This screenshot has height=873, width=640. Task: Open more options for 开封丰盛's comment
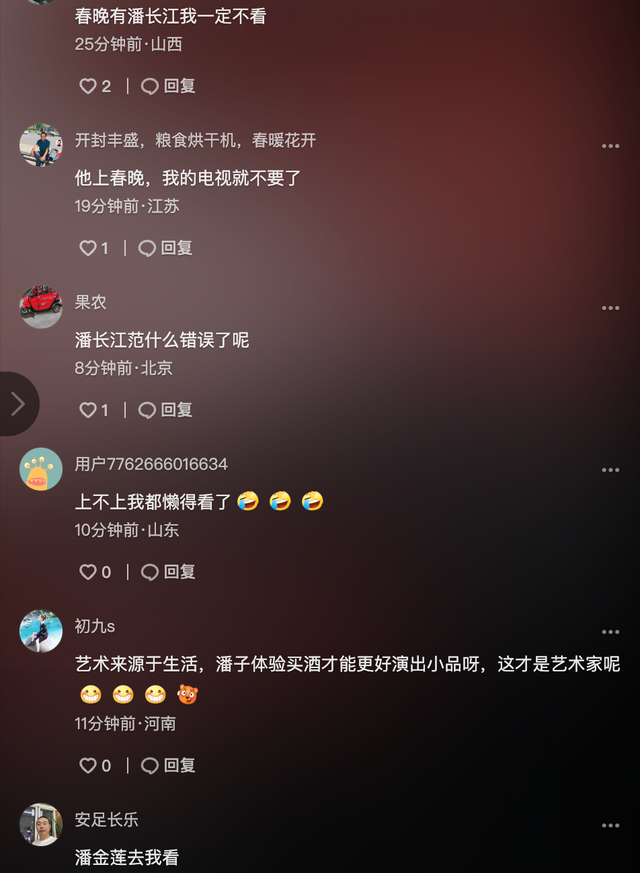610,146
